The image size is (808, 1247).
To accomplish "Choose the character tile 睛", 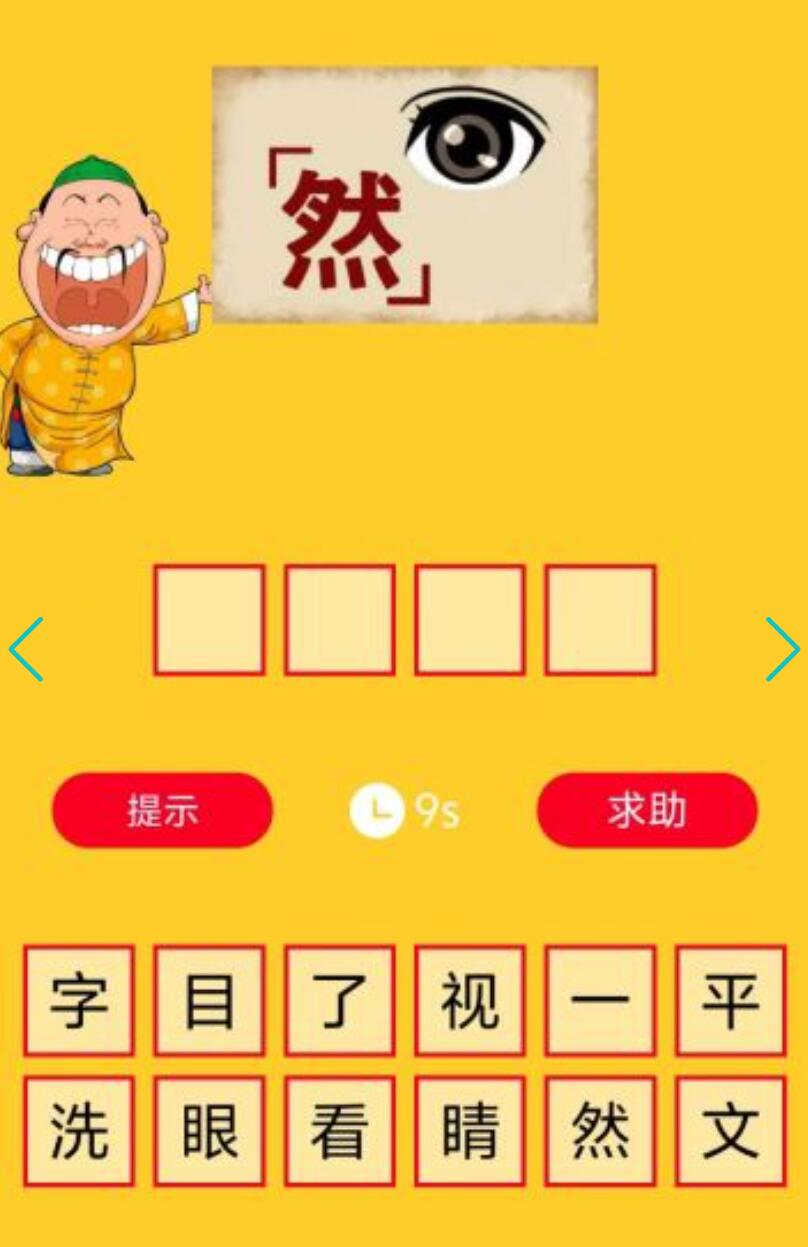I will click(x=470, y=1131).
